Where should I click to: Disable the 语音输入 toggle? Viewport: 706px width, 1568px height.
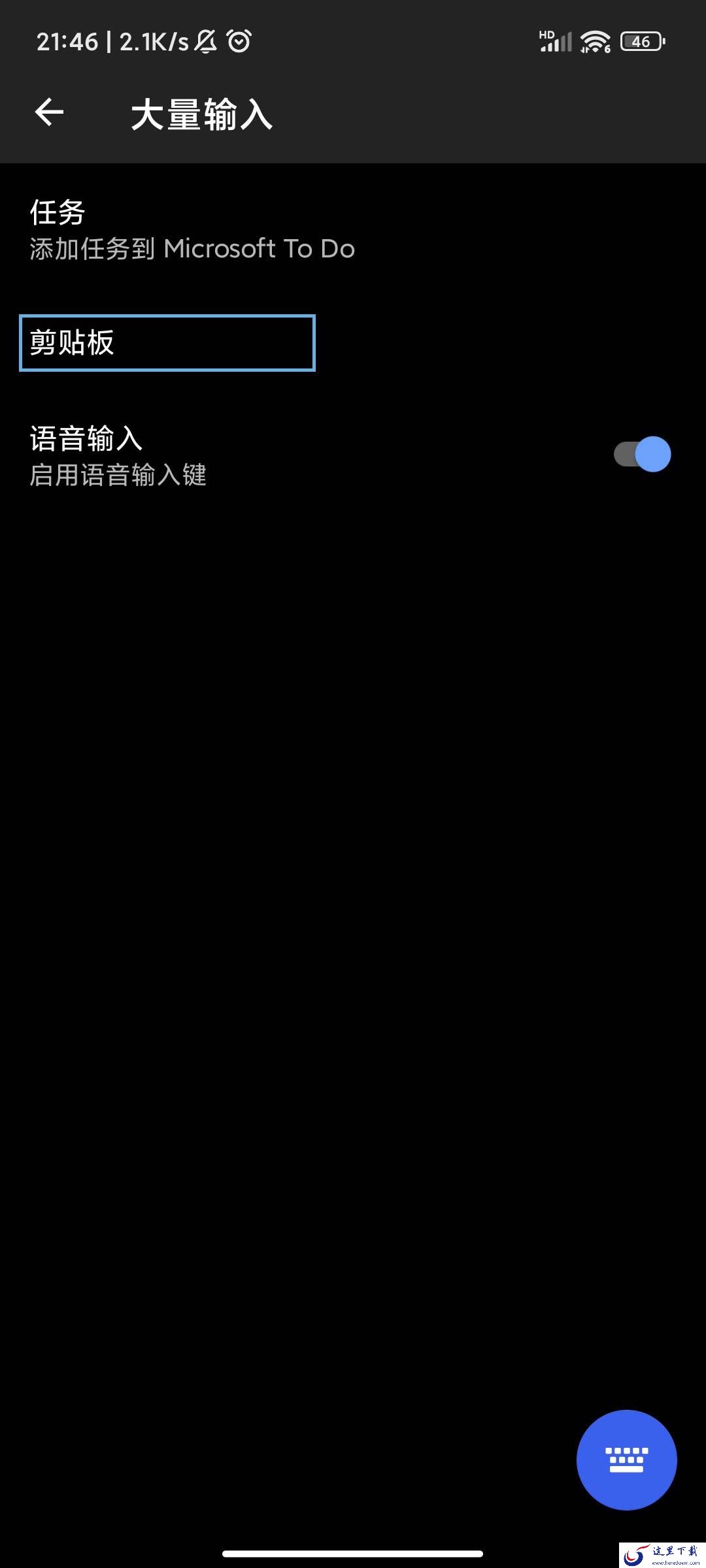642,454
